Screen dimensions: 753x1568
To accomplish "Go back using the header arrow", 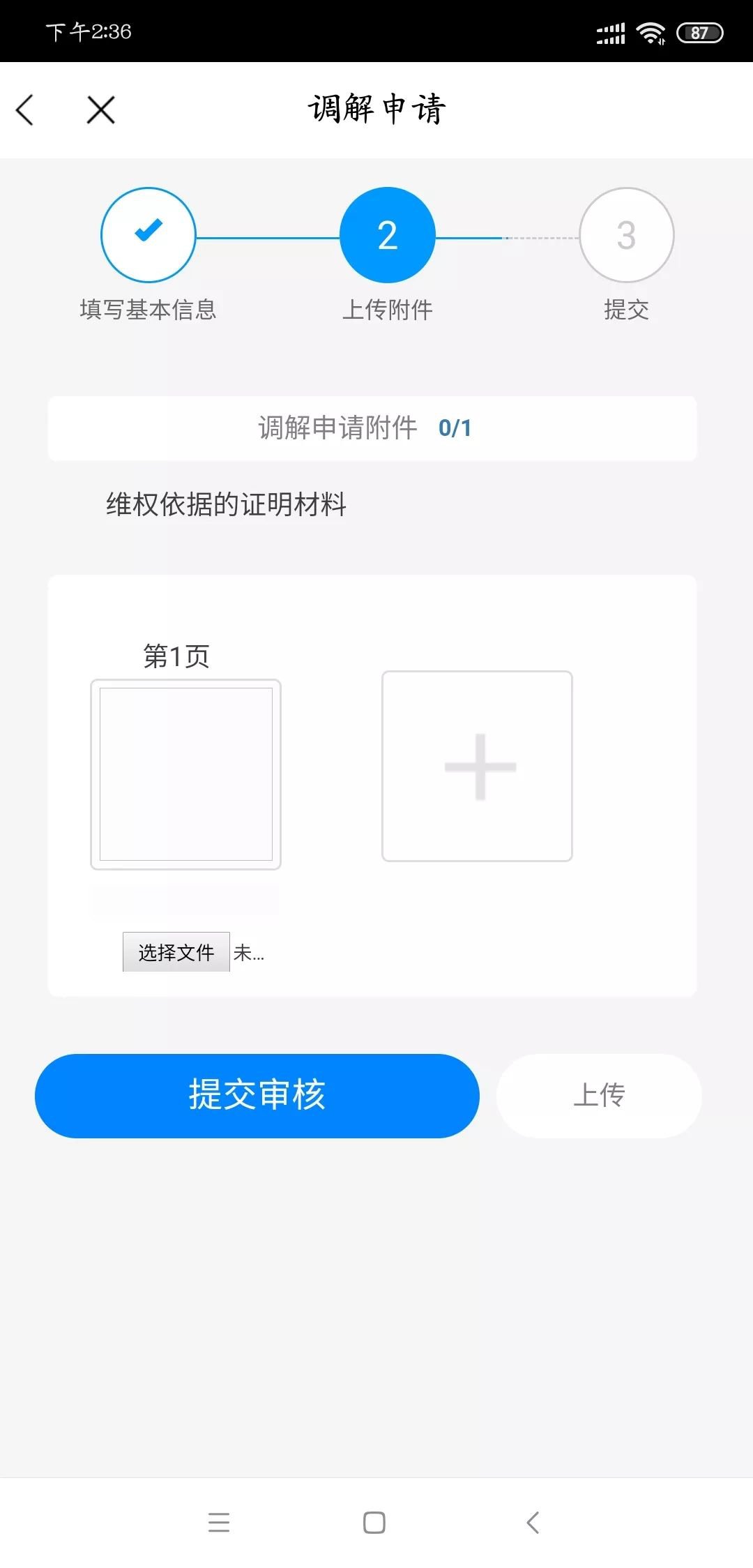I will tap(25, 110).
